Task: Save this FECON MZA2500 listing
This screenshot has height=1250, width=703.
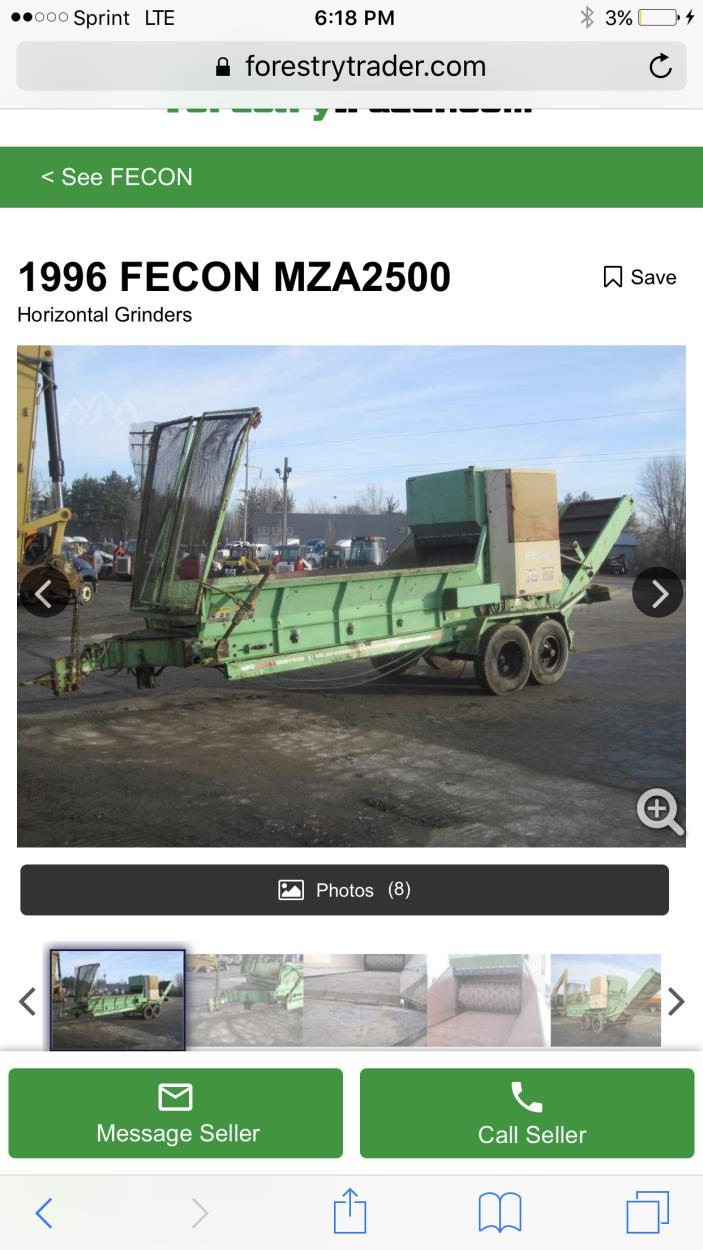Action: [640, 277]
